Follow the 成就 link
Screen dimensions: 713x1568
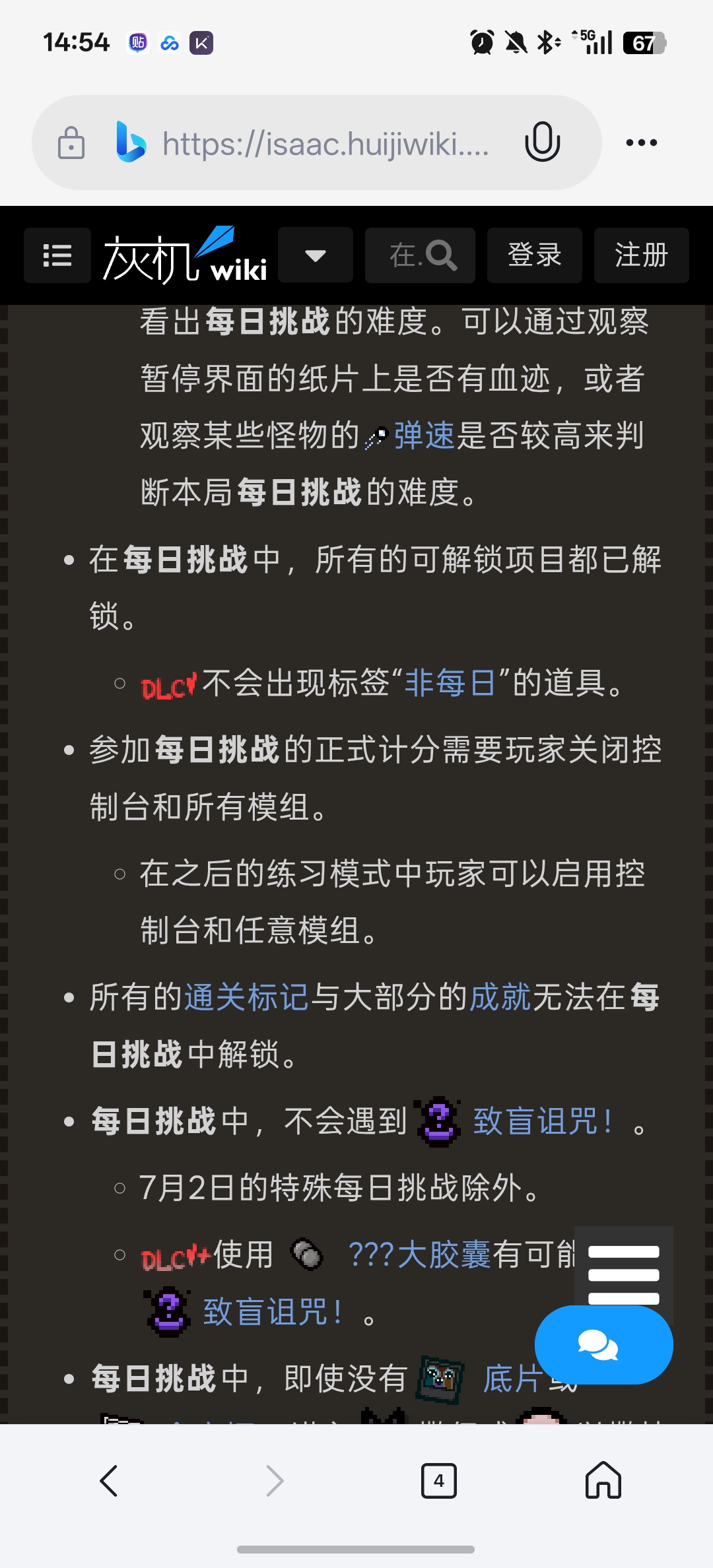point(500,997)
